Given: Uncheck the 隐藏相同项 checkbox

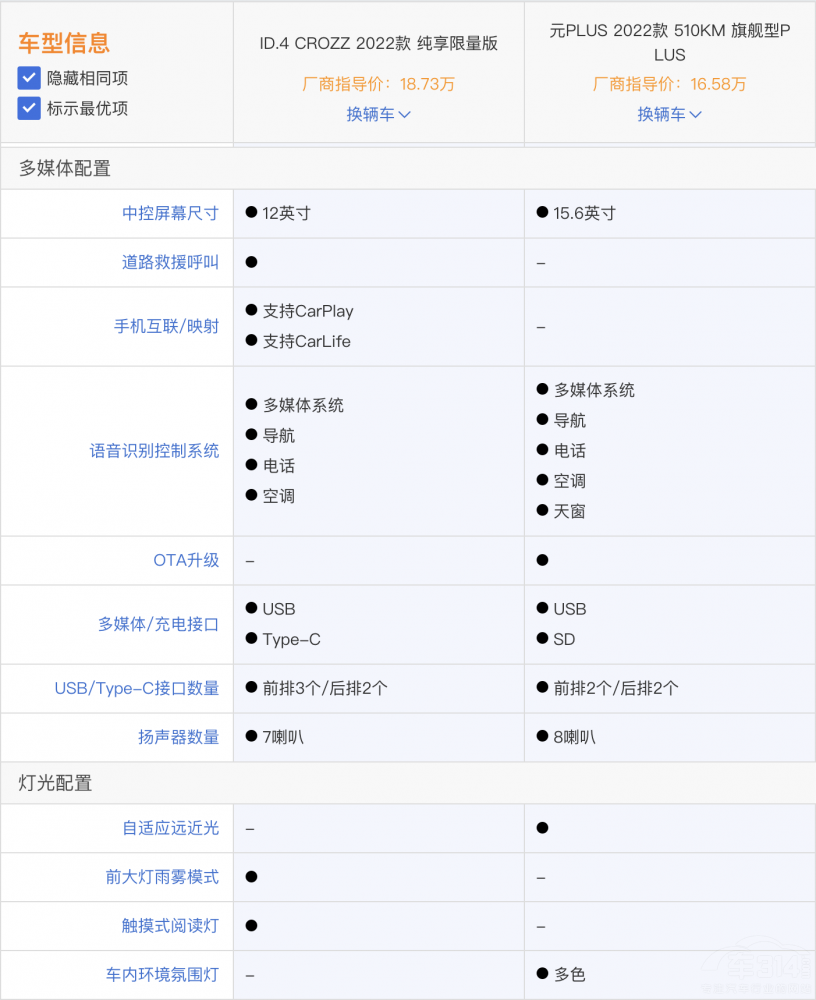Looking at the screenshot, I should (x=29, y=78).
